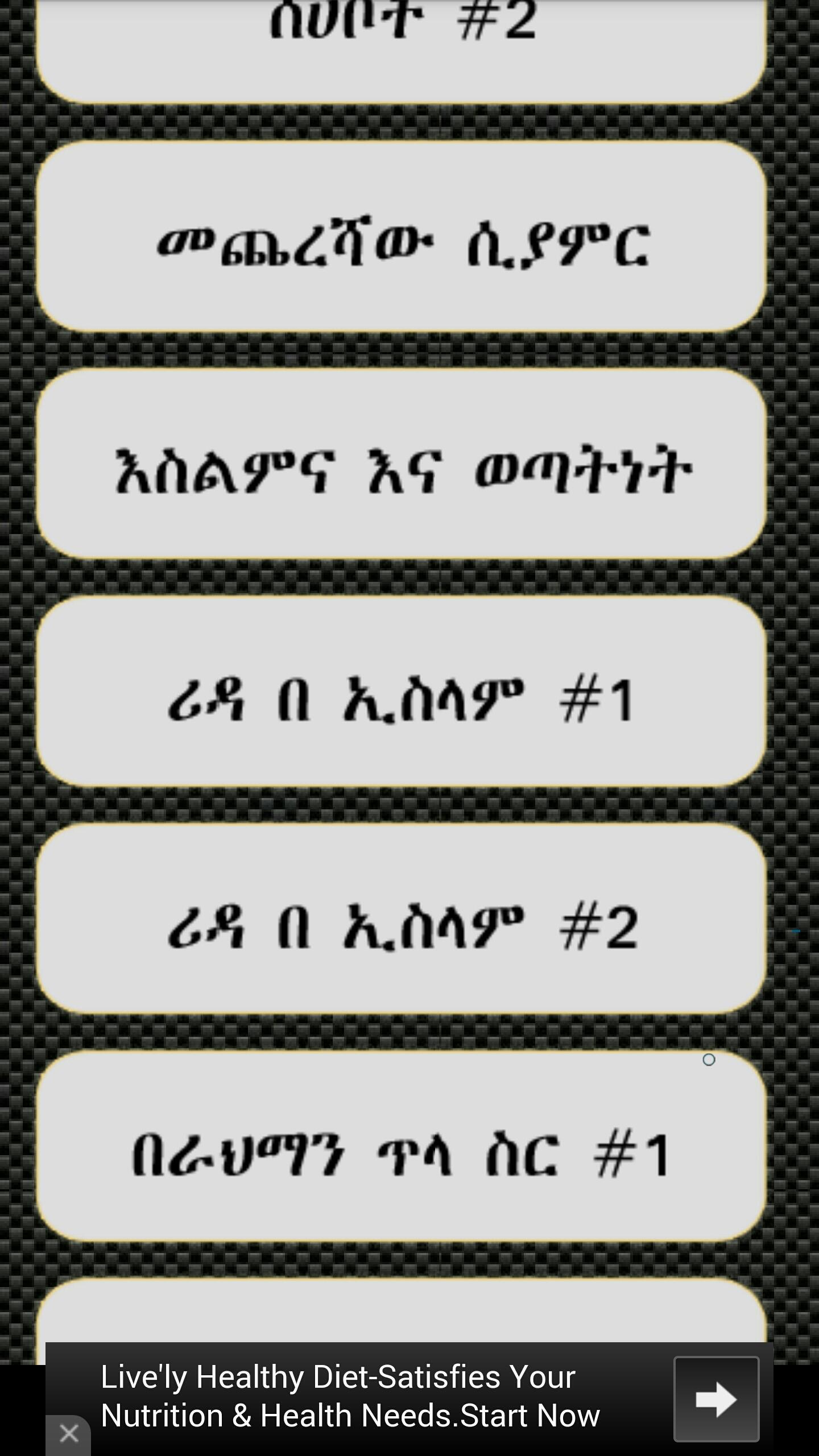819x1456 pixels.
Task: Open the Live'ly Healthy Diet ad arrow
Action: pyautogui.click(x=716, y=1399)
